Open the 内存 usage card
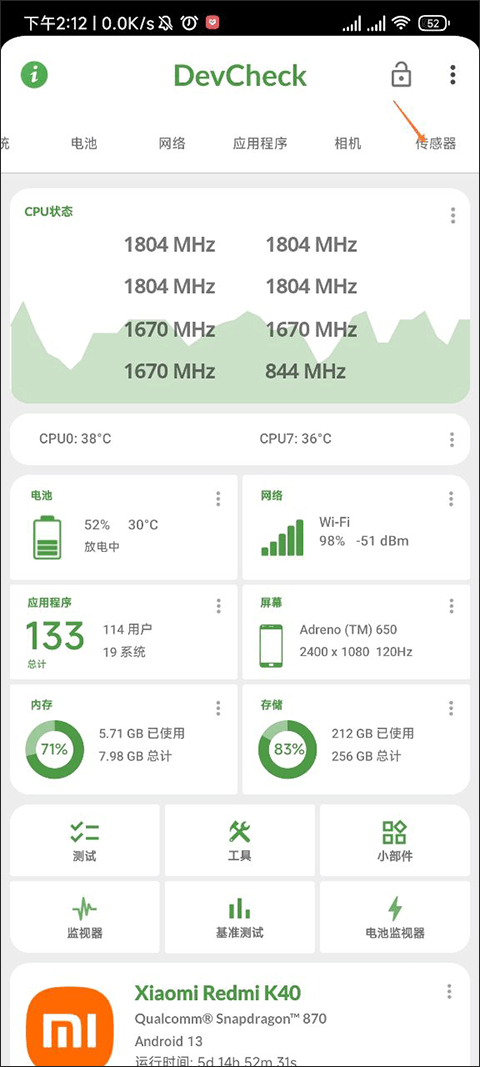Image resolution: width=480 pixels, height=1067 pixels. [x=124, y=739]
